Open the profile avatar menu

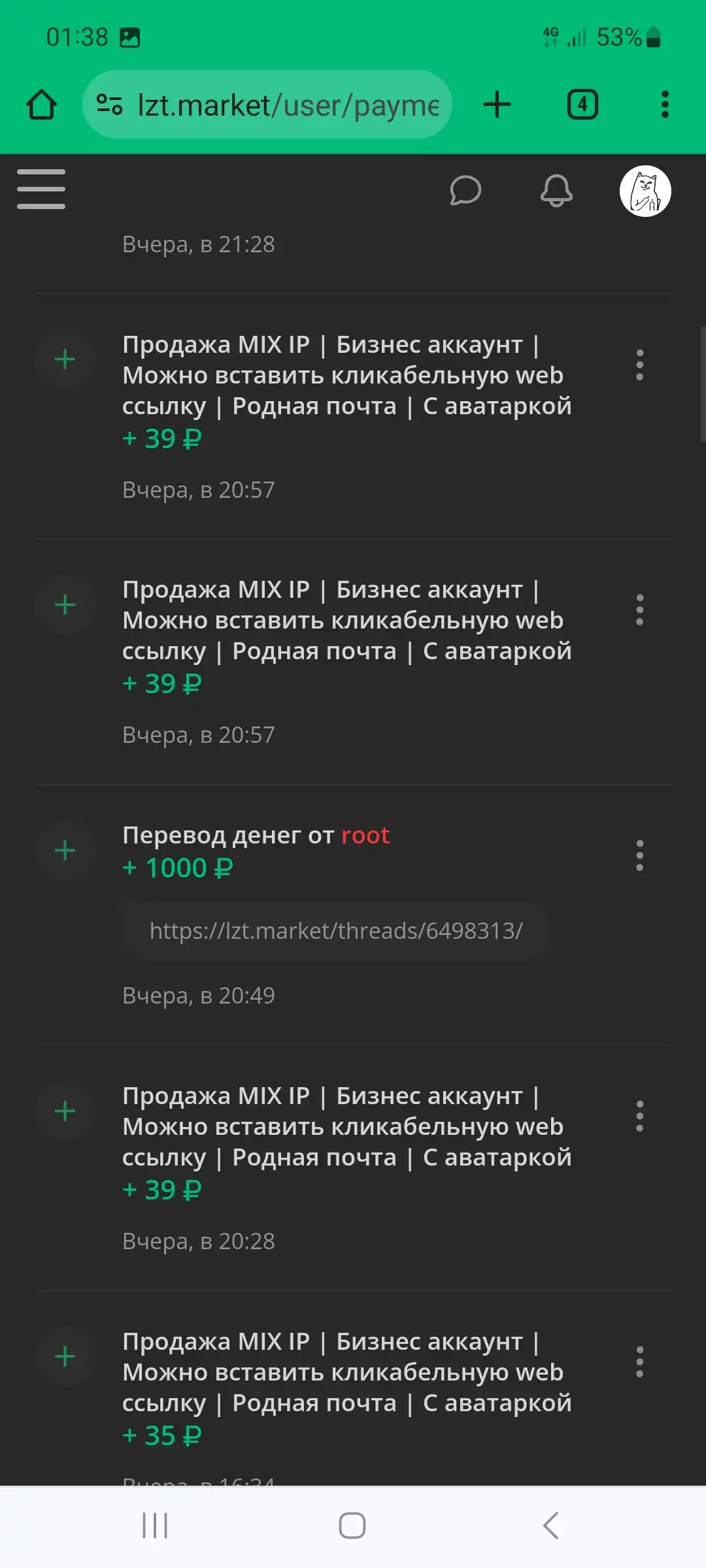click(x=645, y=191)
